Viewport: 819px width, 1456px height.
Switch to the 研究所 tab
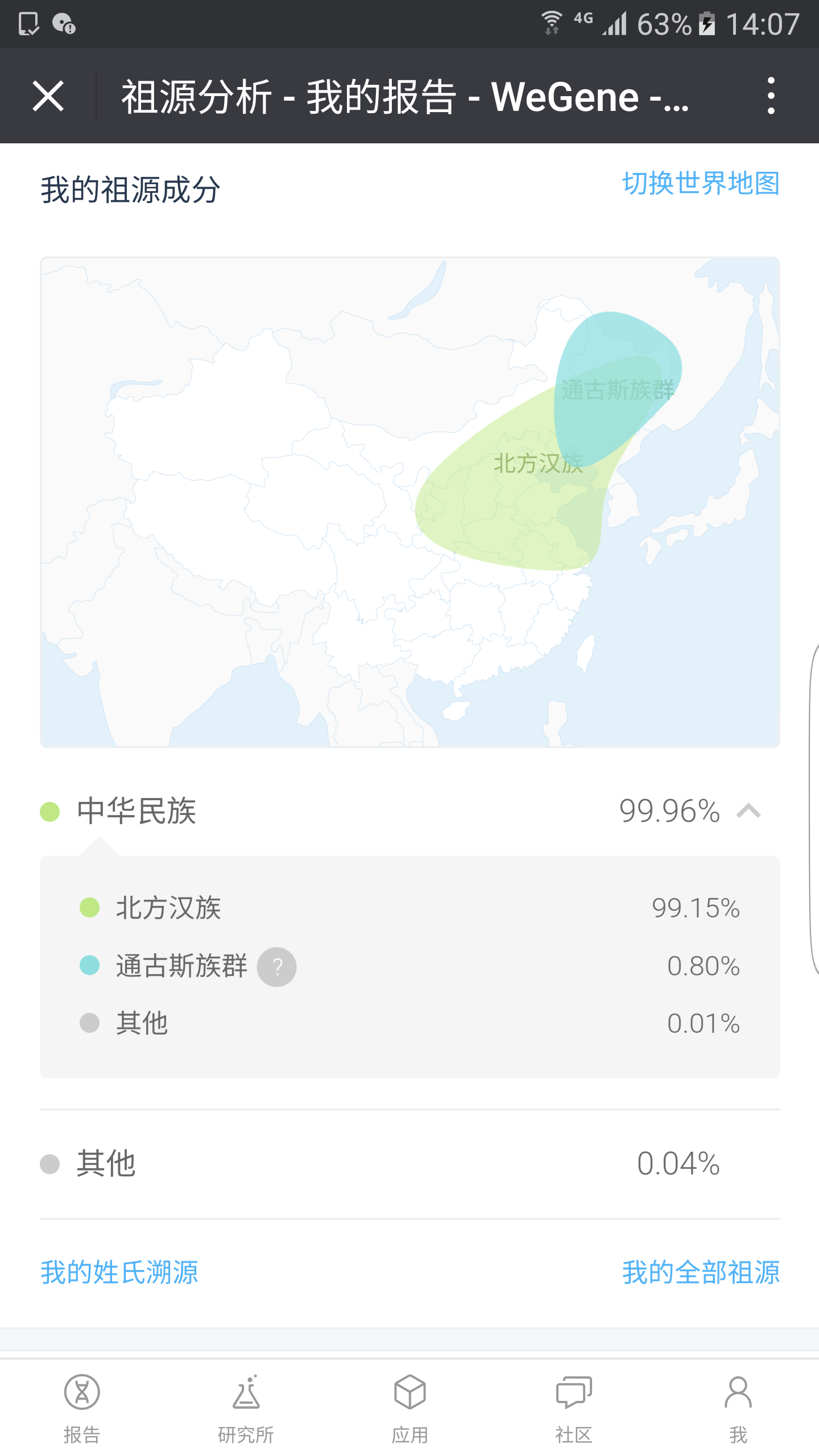click(246, 1409)
